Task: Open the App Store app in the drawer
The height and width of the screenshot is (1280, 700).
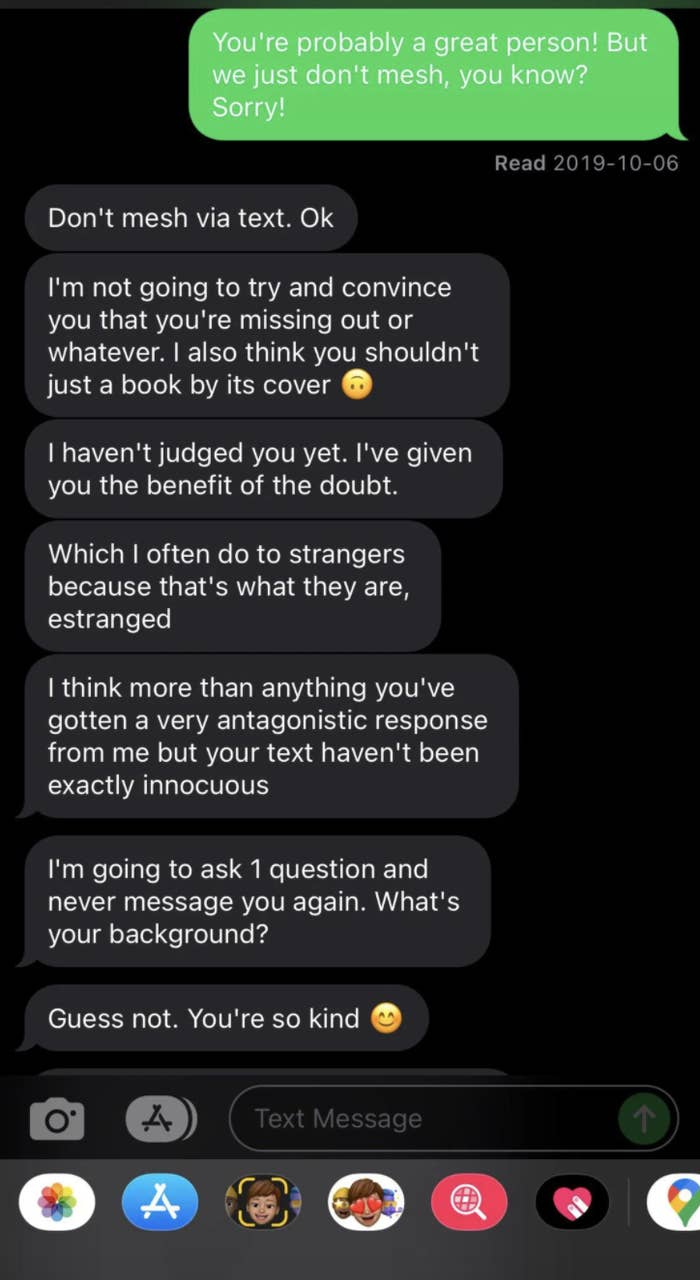Action: pos(160,1202)
